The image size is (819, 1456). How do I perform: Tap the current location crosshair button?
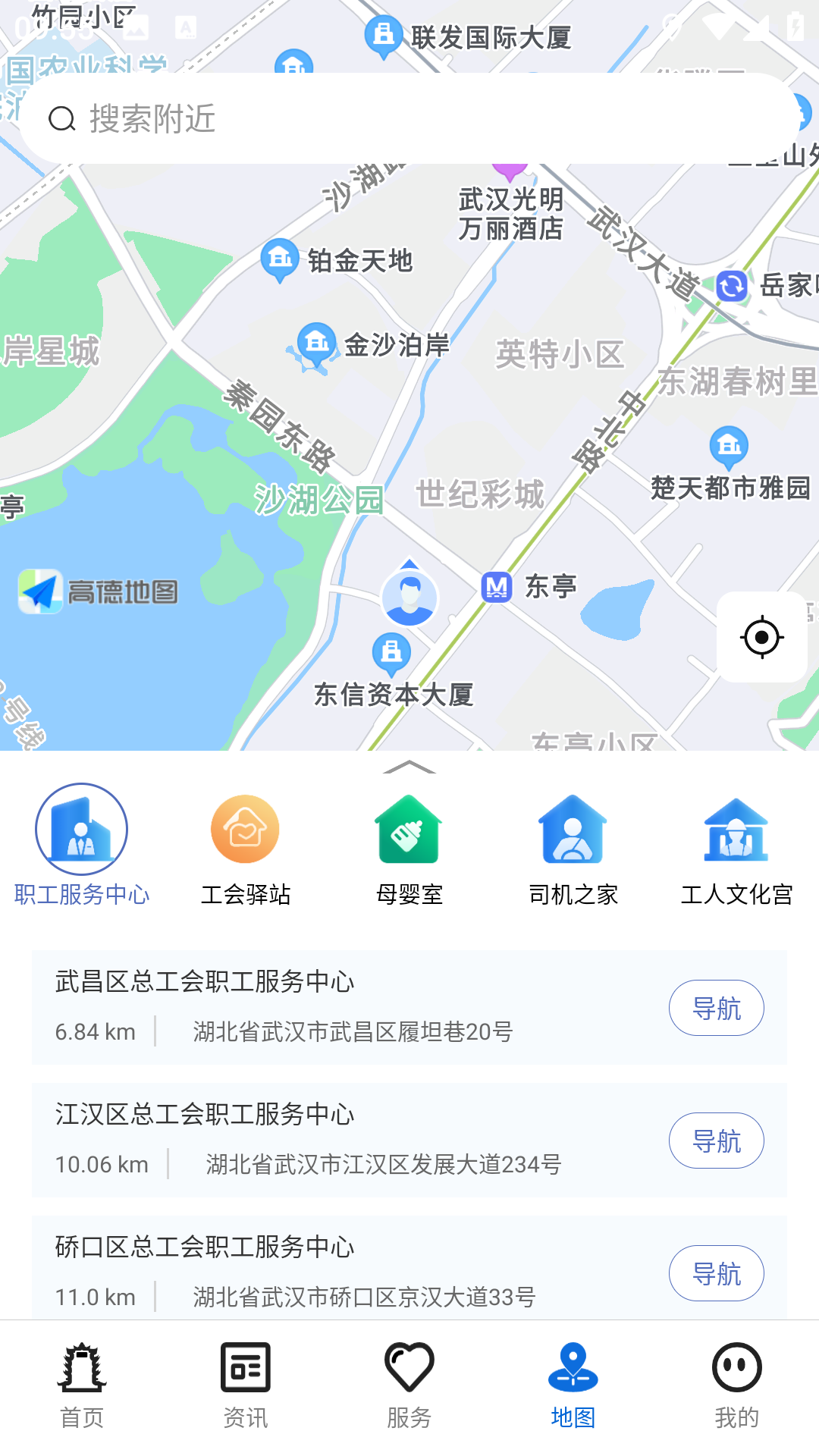(x=762, y=637)
